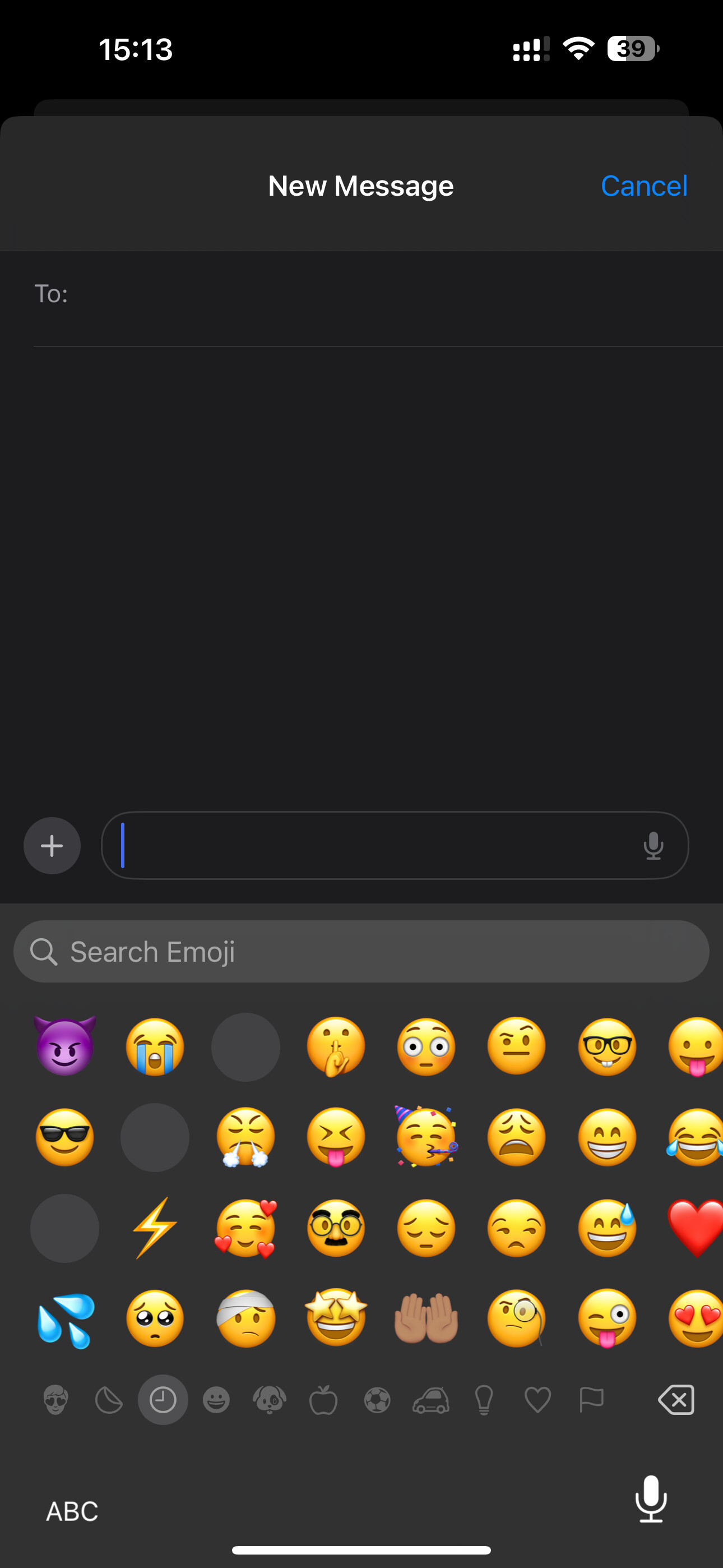The height and width of the screenshot is (1568, 723).
Task: Switch back to the ABC keyboard
Action: point(72,1511)
